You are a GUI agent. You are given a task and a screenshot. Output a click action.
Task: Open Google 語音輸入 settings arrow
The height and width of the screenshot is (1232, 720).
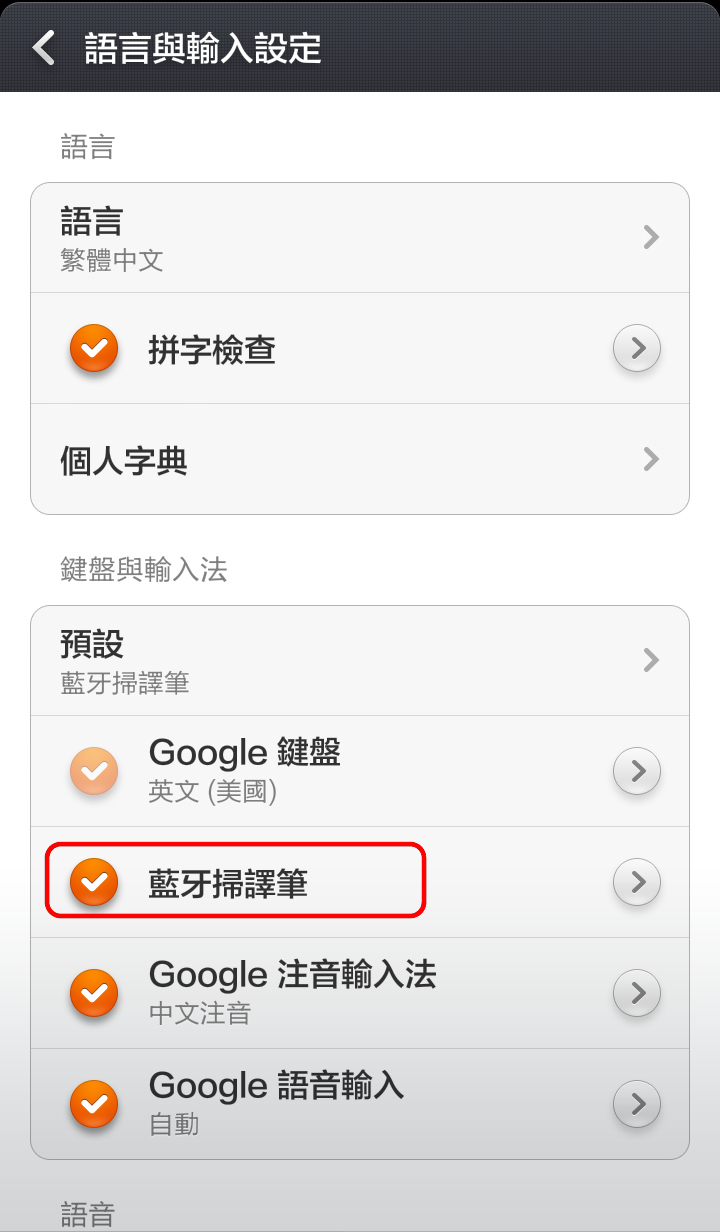[637, 1104]
